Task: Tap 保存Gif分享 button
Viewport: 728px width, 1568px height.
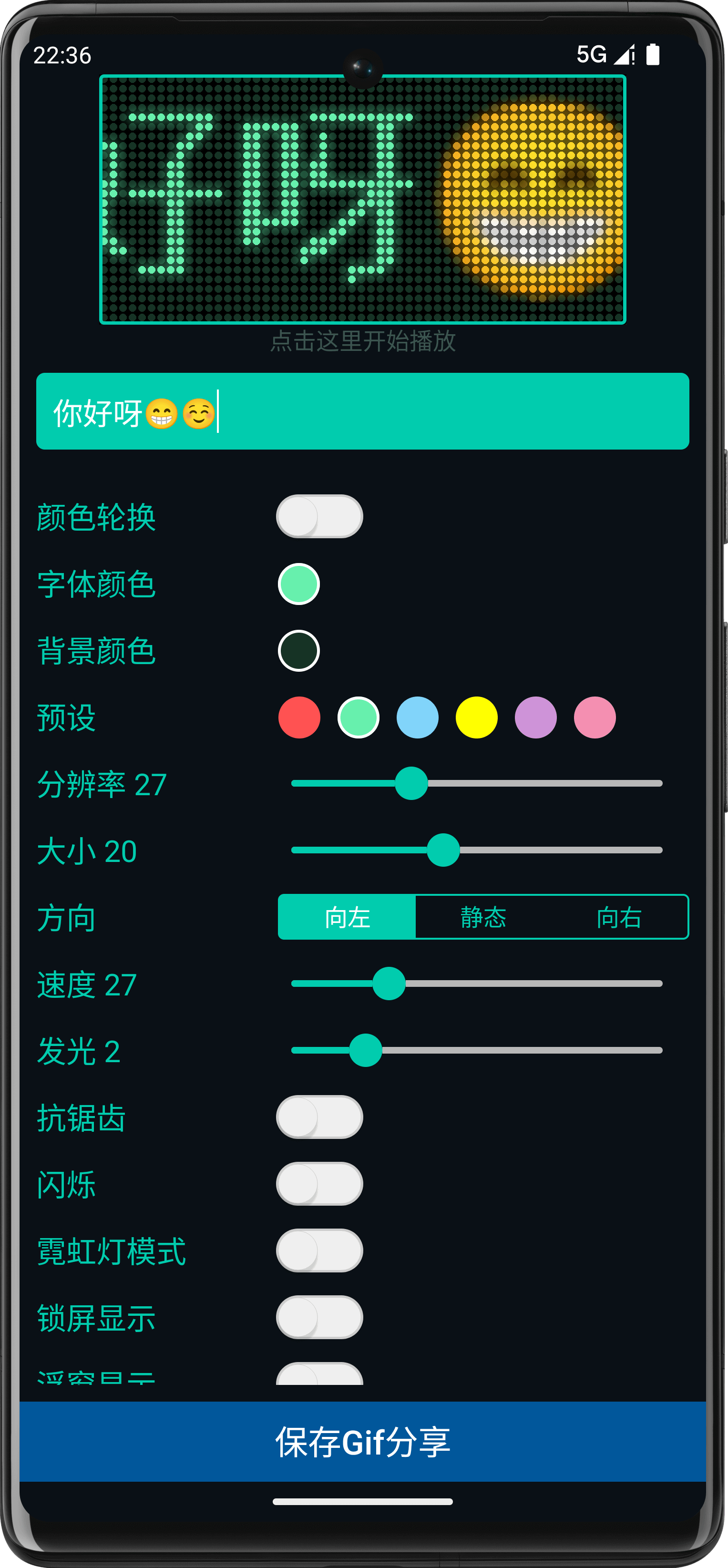Action: 363,1441
